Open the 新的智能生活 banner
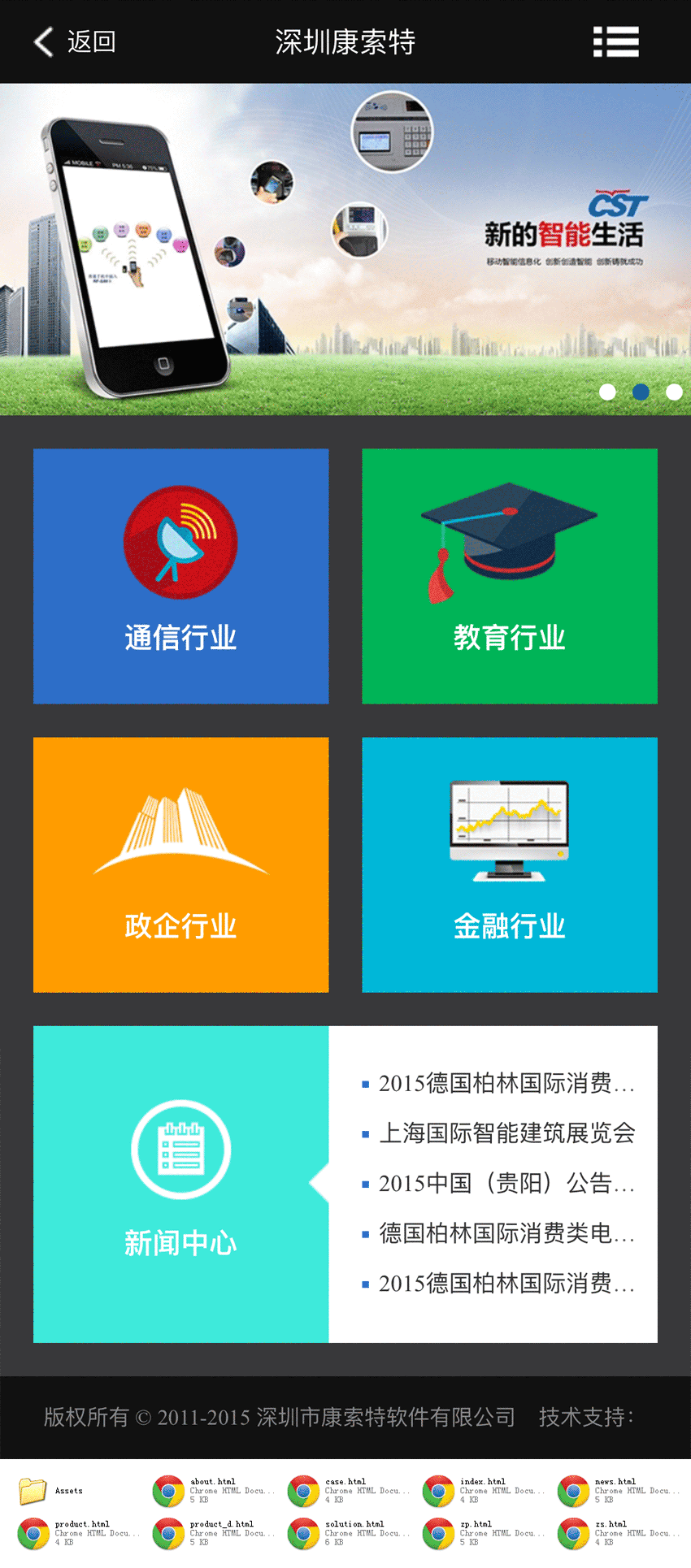The height and width of the screenshot is (1568, 691). click(x=345, y=249)
